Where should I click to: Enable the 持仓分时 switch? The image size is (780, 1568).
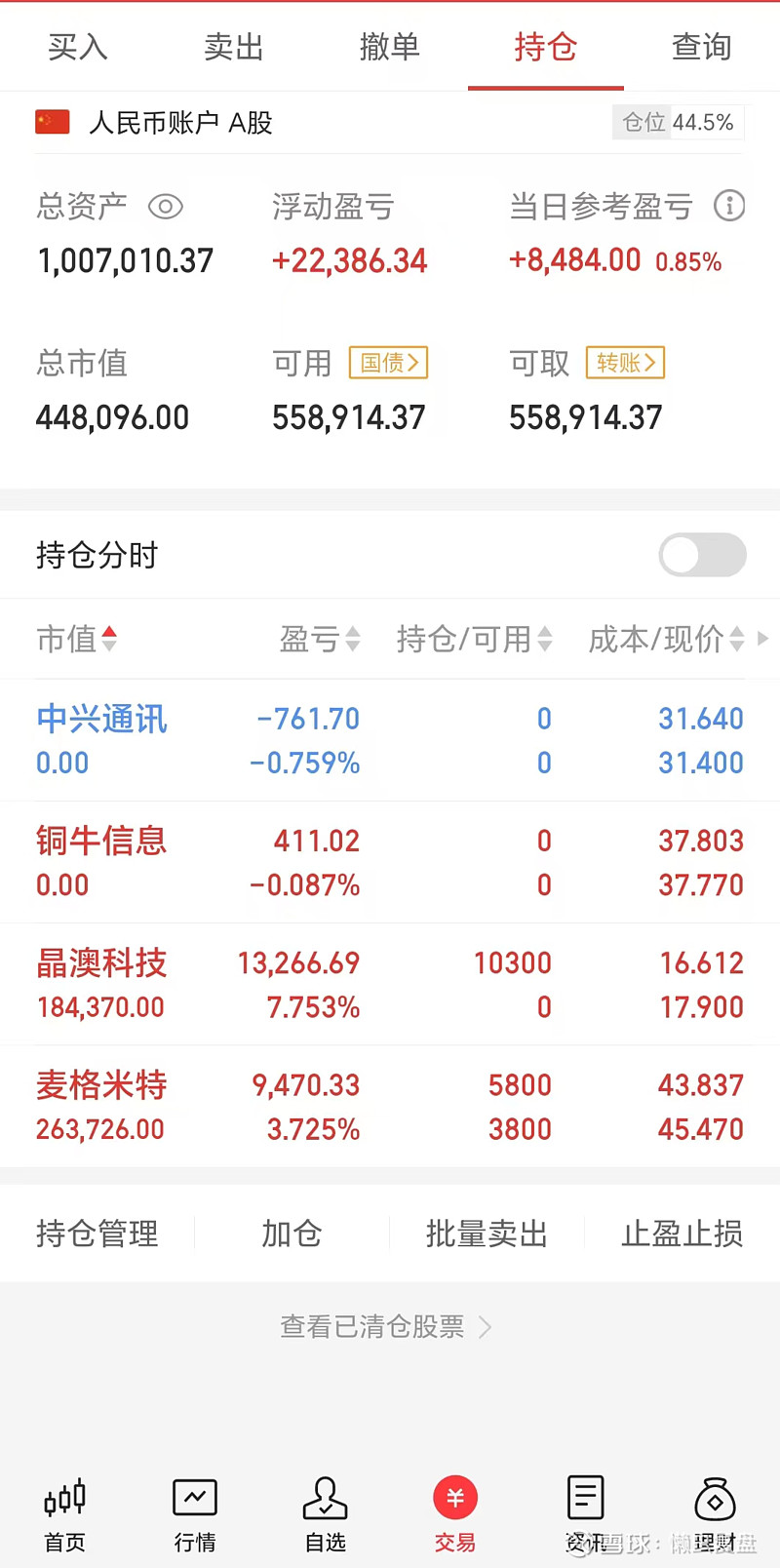point(701,554)
